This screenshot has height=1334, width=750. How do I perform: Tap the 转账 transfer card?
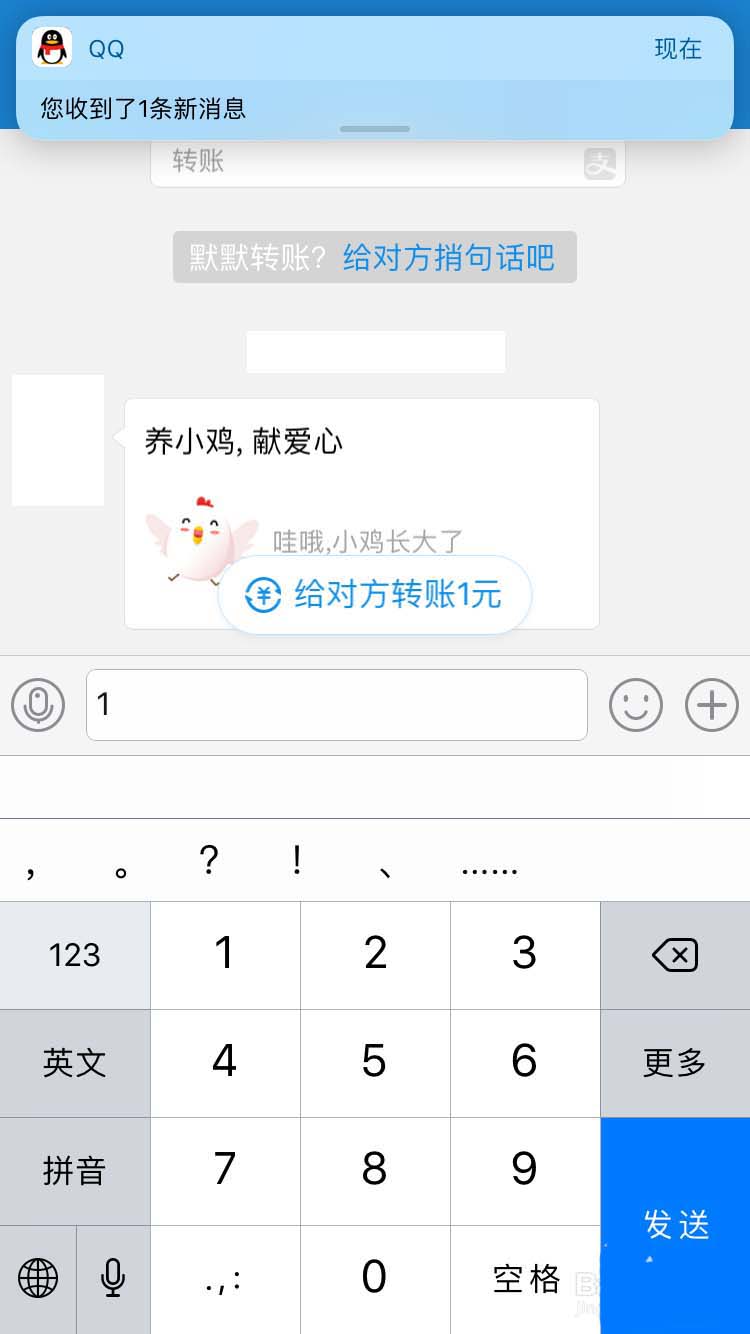[x=388, y=162]
